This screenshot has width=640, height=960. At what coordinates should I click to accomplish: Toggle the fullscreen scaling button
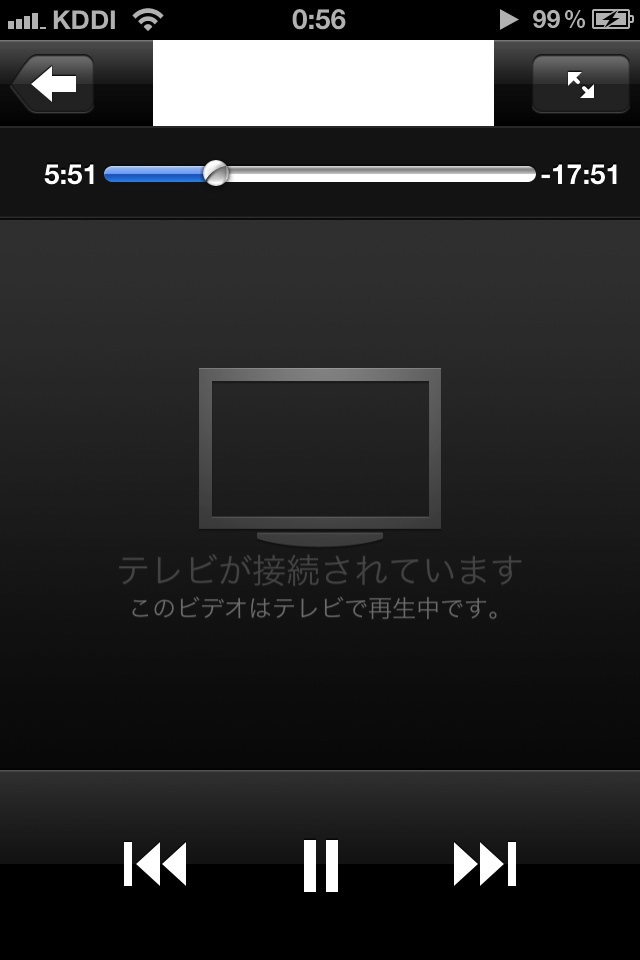pyautogui.click(x=580, y=84)
